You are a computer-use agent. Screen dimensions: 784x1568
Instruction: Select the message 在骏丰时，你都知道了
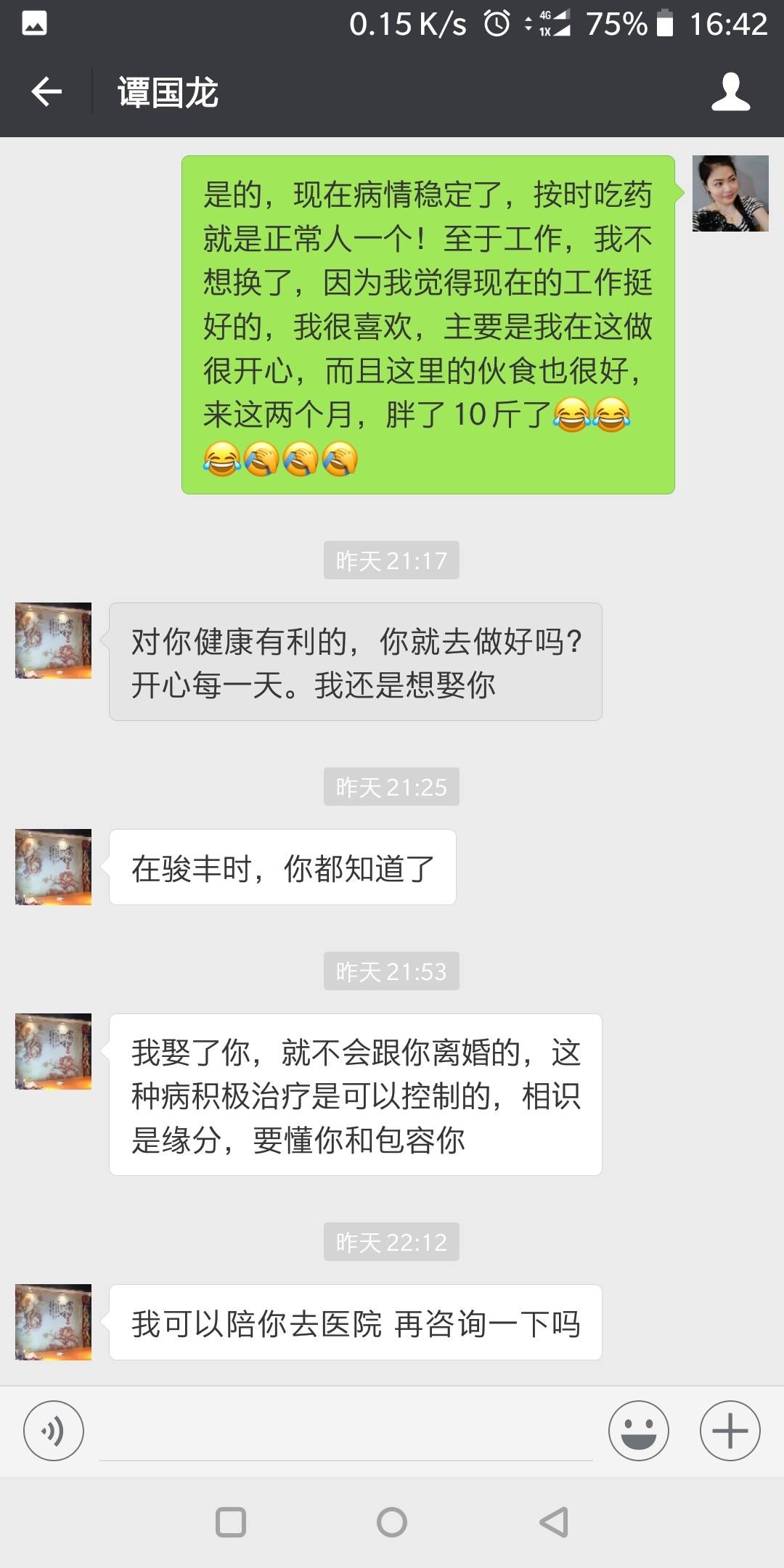(x=282, y=867)
